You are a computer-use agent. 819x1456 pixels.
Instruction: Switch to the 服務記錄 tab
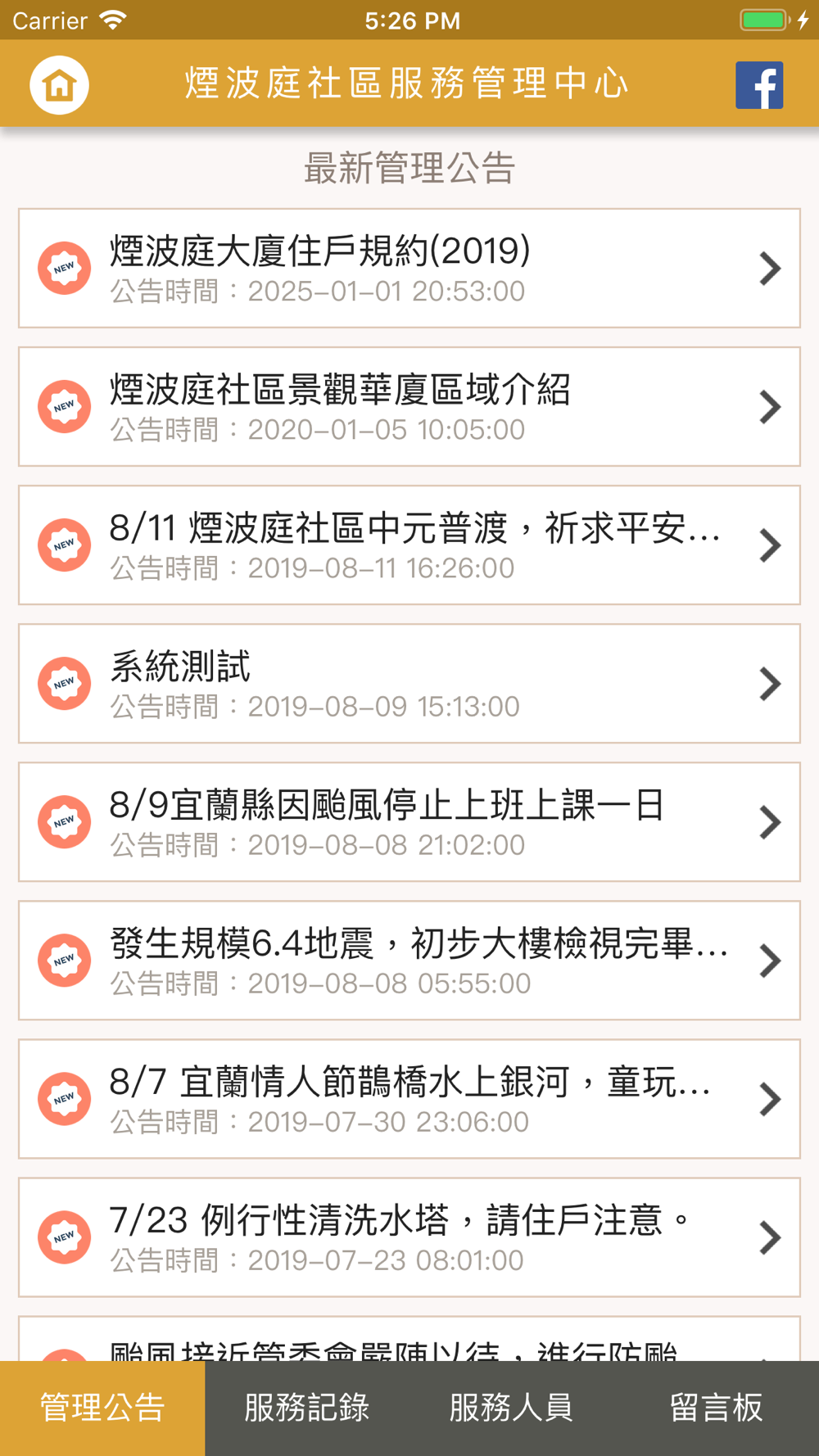pos(307,1408)
